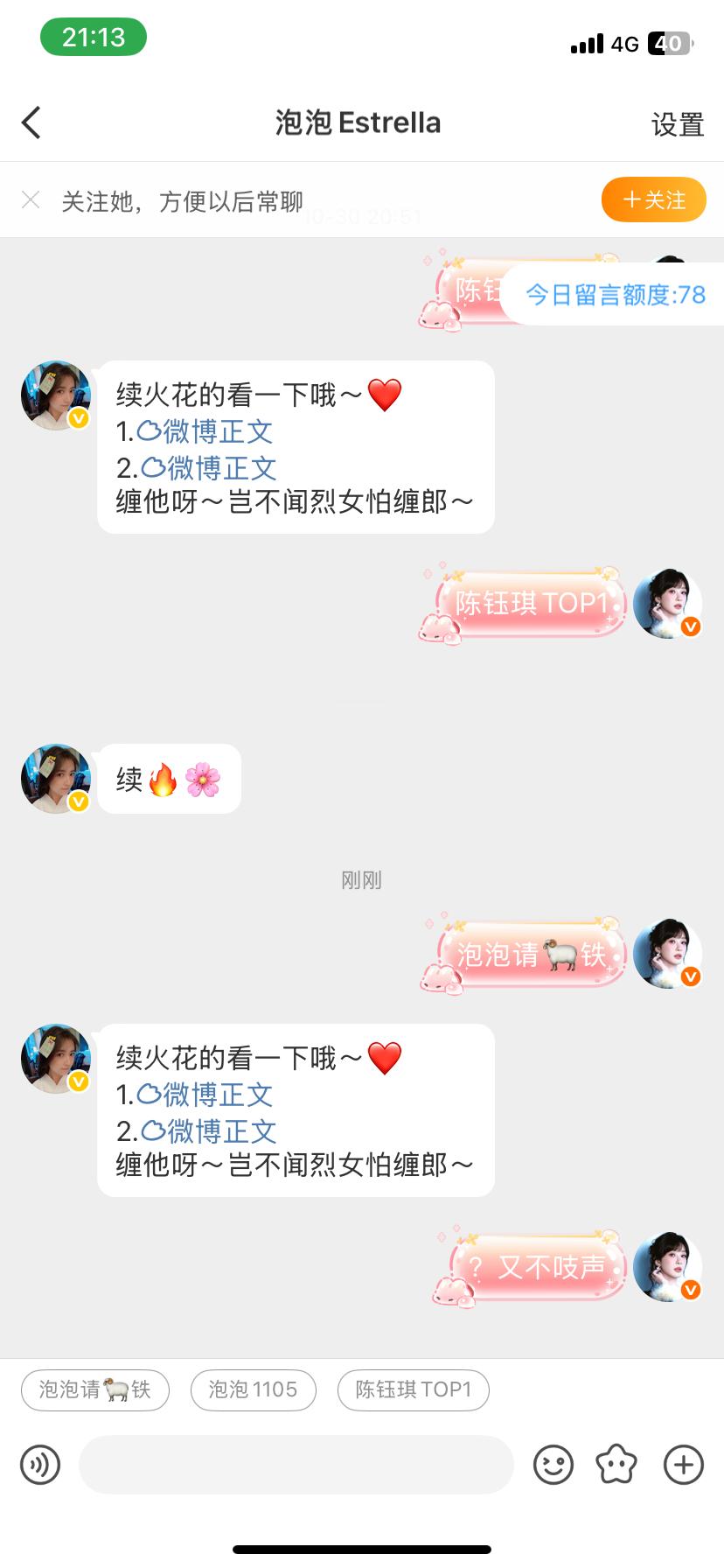Select the 泡泡请🐑铁 quick reply chip
This screenshot has width=724, height=1568.
[x=94, y=1389]
